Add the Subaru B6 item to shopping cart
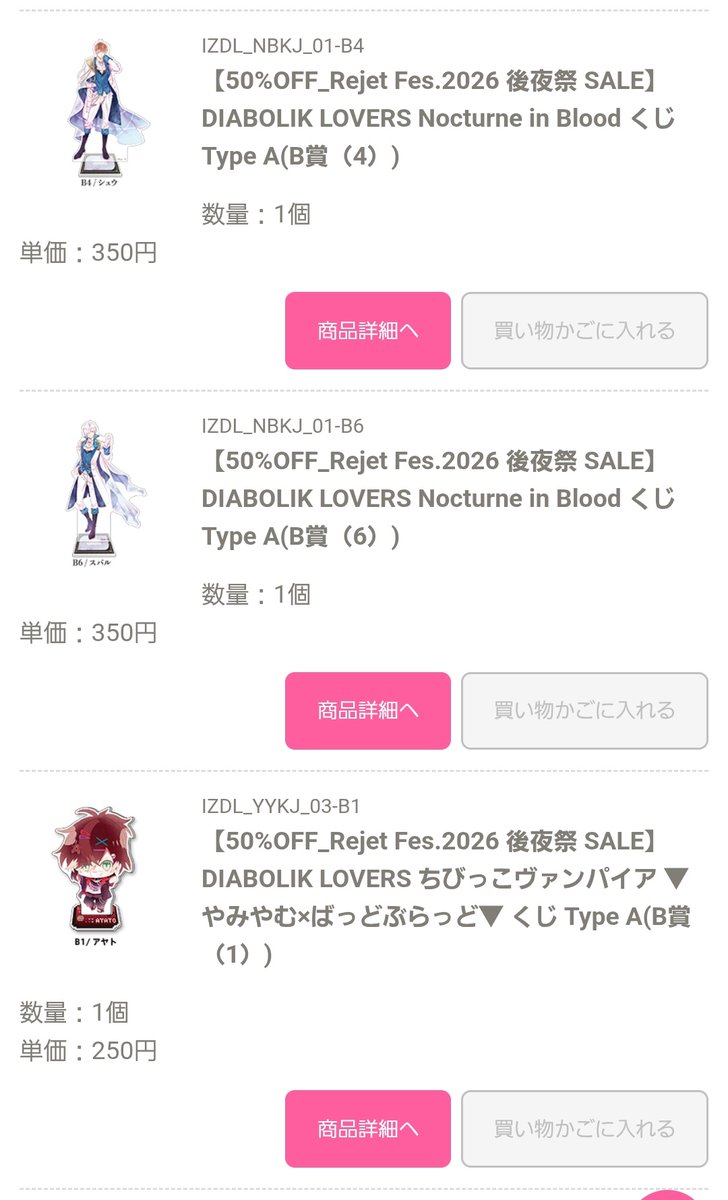 point(584,710)
